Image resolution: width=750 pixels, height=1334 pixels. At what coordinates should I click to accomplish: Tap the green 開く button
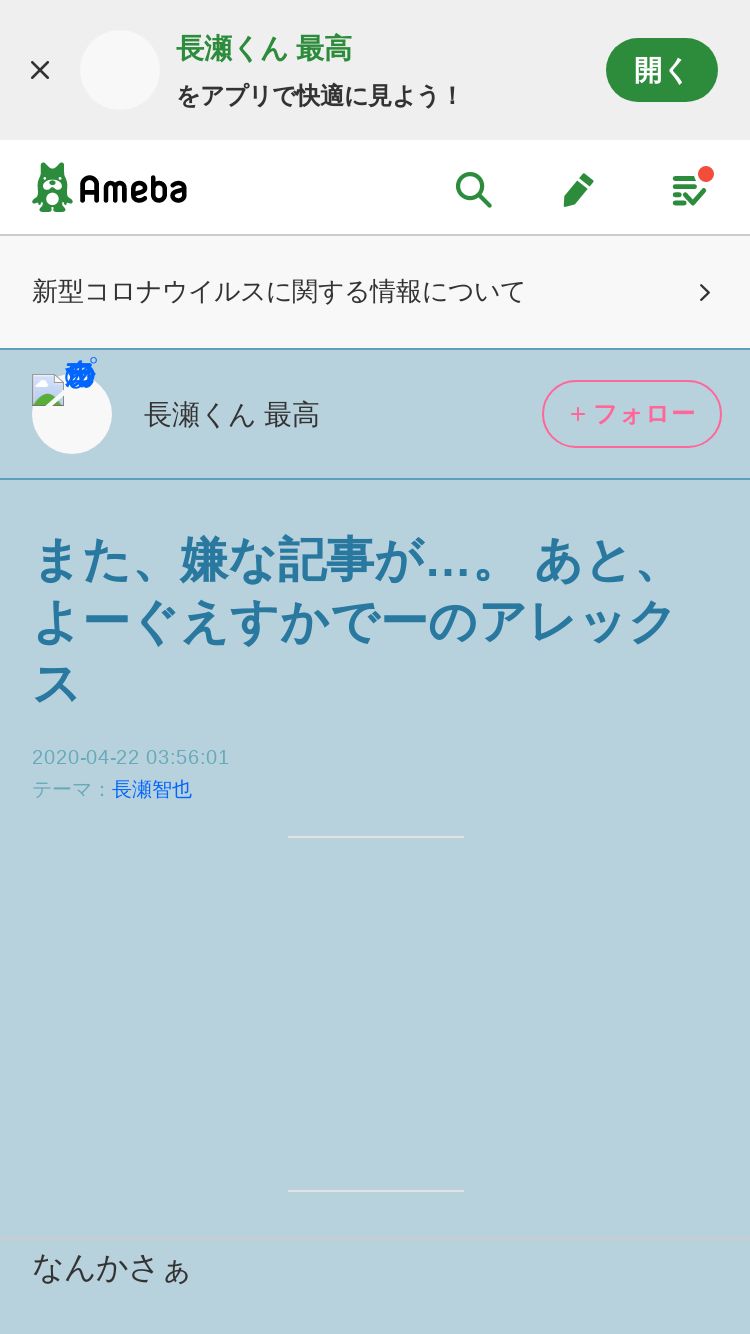coord(661,70)
